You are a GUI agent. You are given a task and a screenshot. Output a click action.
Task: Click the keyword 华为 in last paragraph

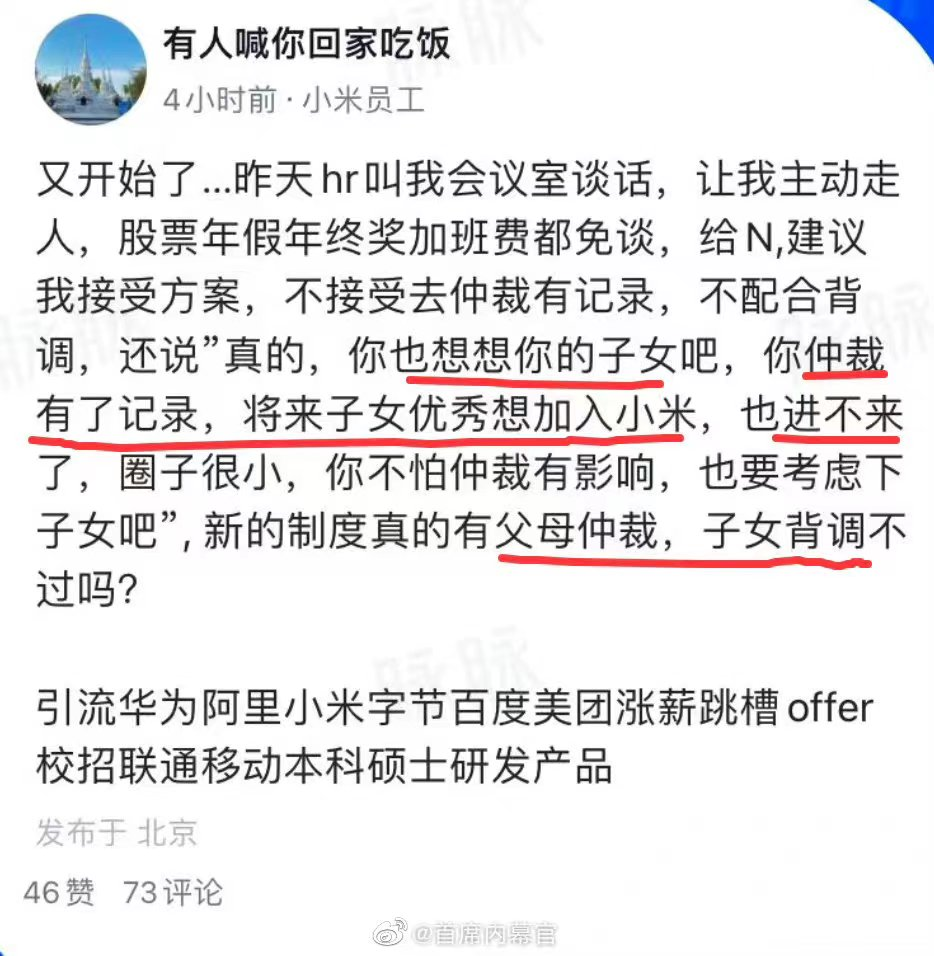(x=186, y=708)
